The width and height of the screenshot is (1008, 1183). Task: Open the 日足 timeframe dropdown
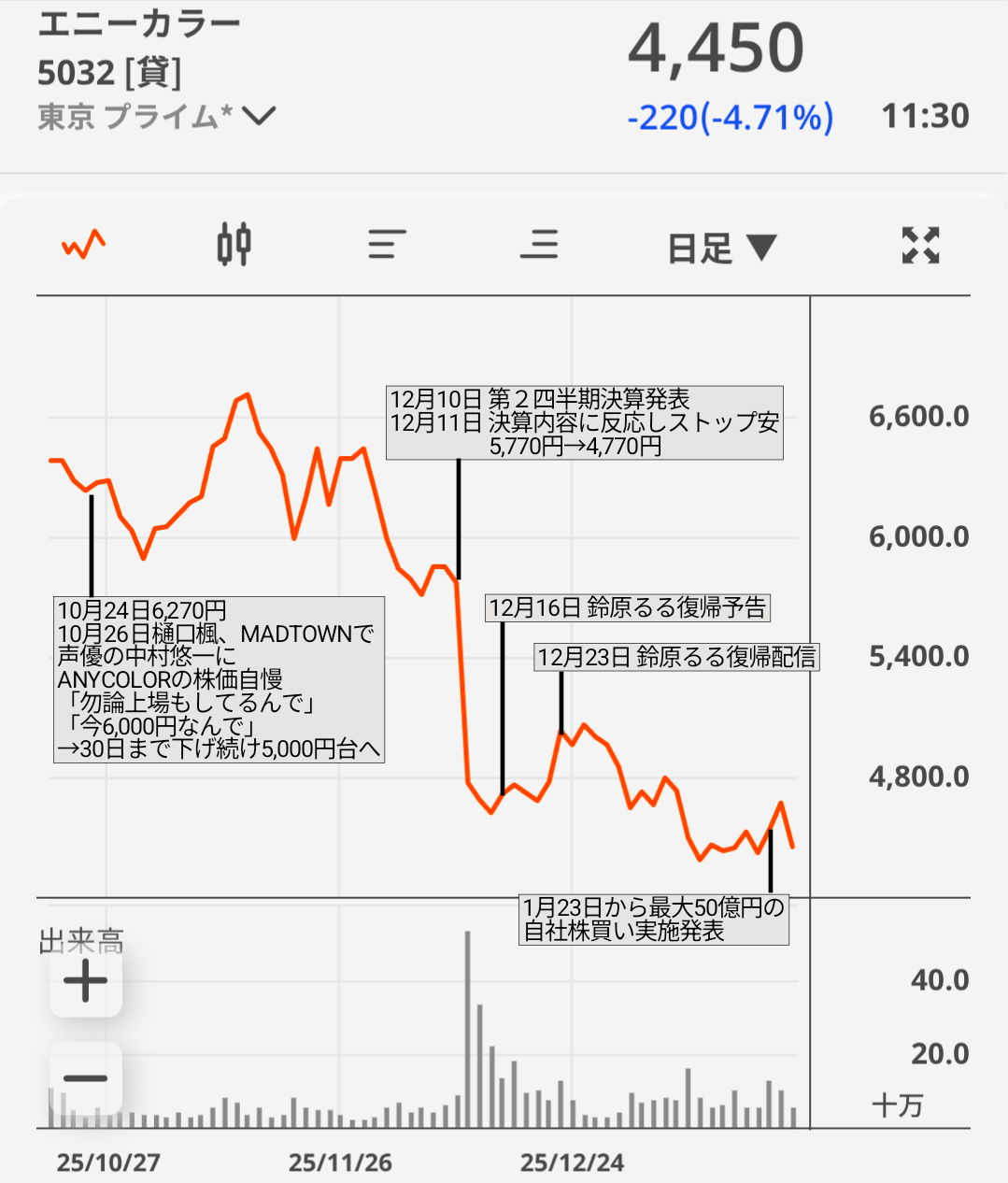(721, 248)
